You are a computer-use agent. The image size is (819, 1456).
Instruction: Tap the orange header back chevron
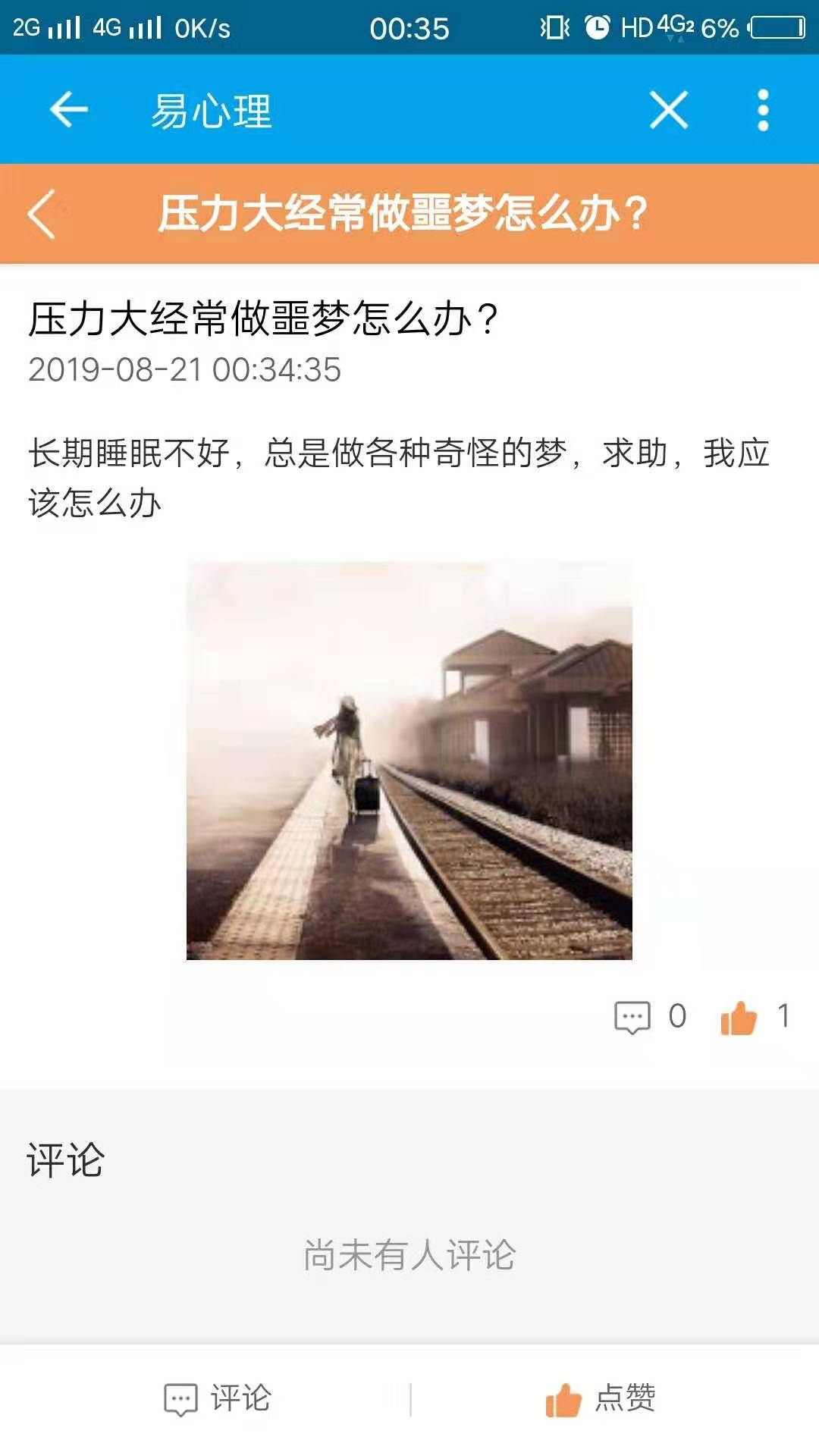42,215
